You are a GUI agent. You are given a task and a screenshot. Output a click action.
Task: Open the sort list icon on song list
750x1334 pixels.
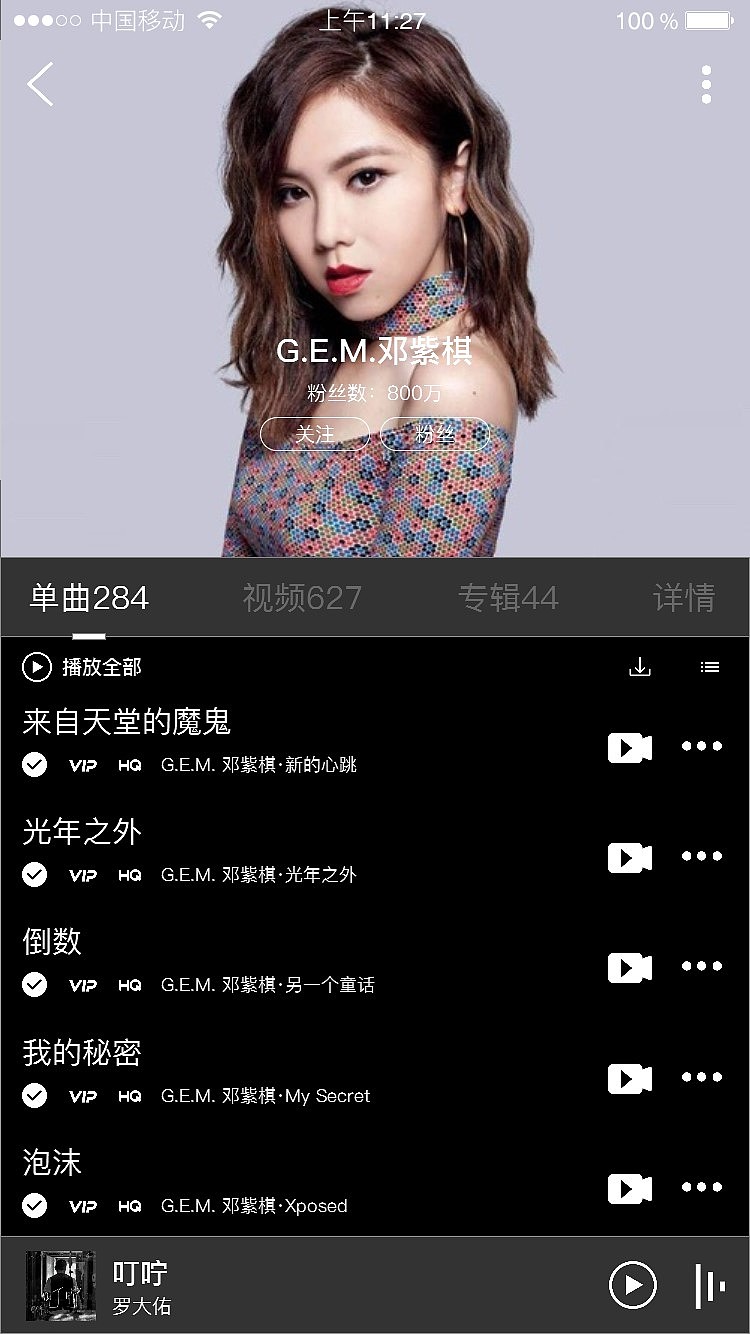tap(710, 667)
